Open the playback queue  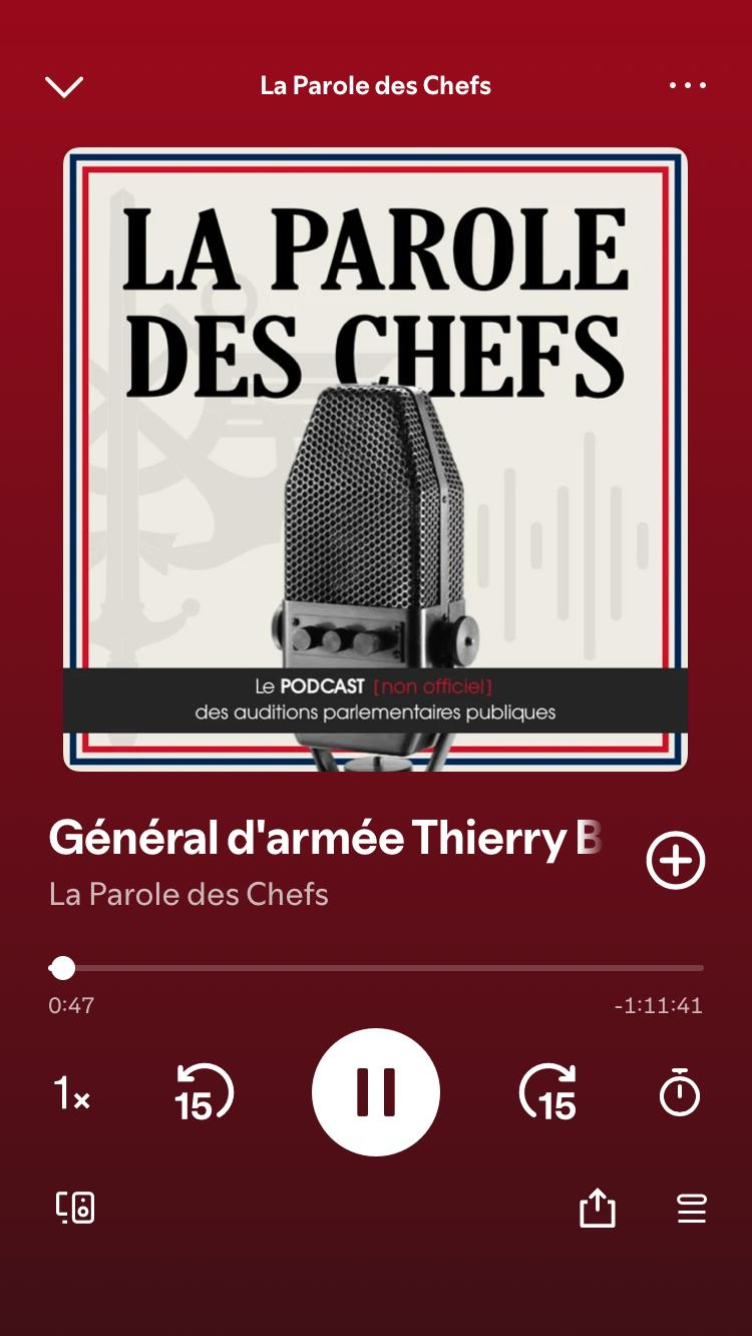point(691,1208)
